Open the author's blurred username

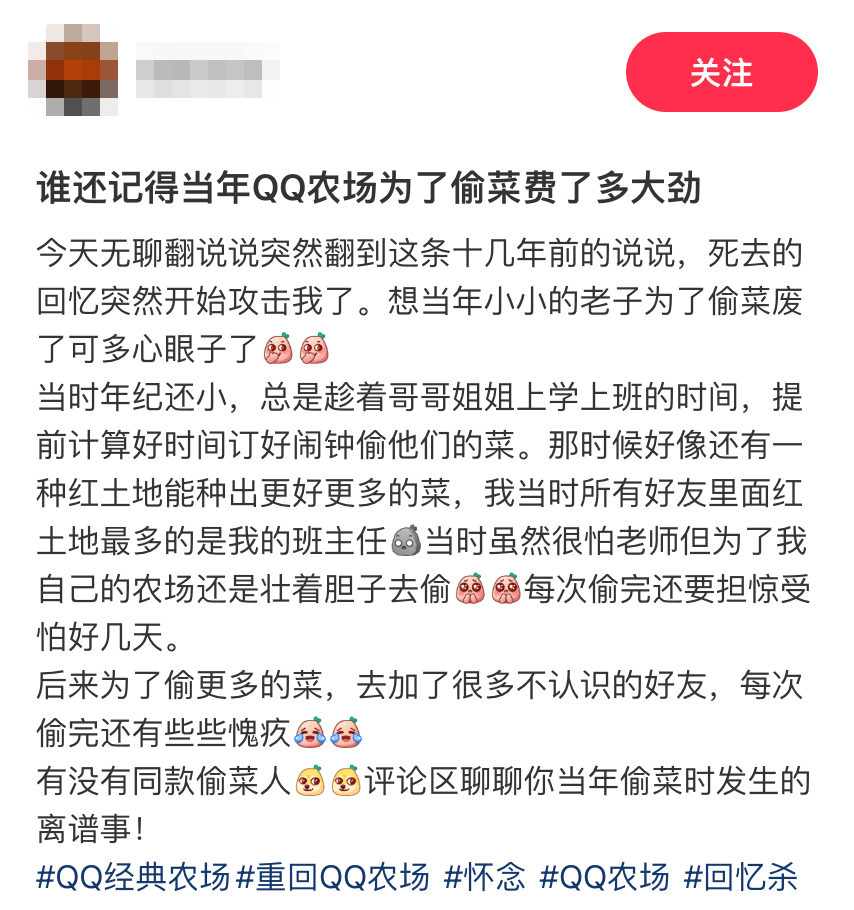click(x=206, y=72)
